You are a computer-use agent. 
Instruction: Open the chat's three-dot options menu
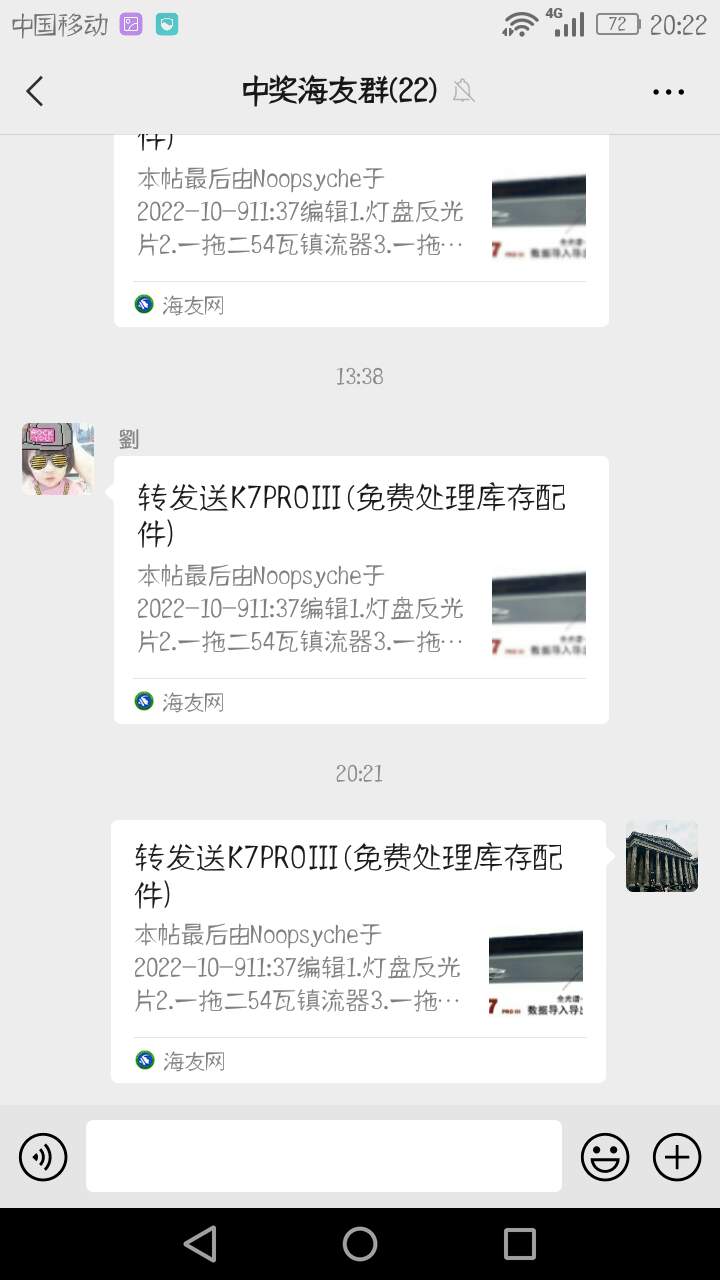point(668,92)
